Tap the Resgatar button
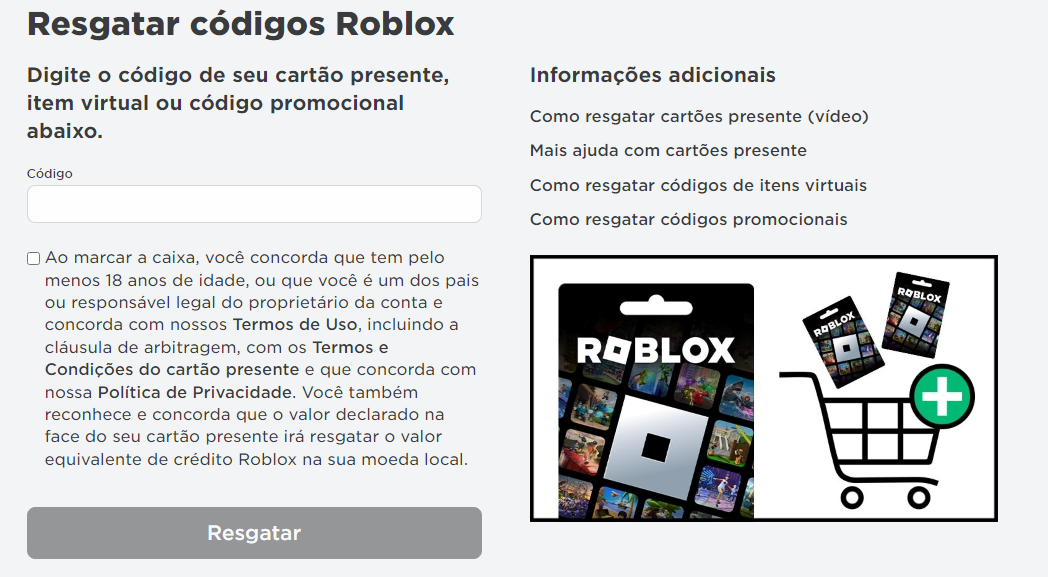 click(x=254, y=533)
